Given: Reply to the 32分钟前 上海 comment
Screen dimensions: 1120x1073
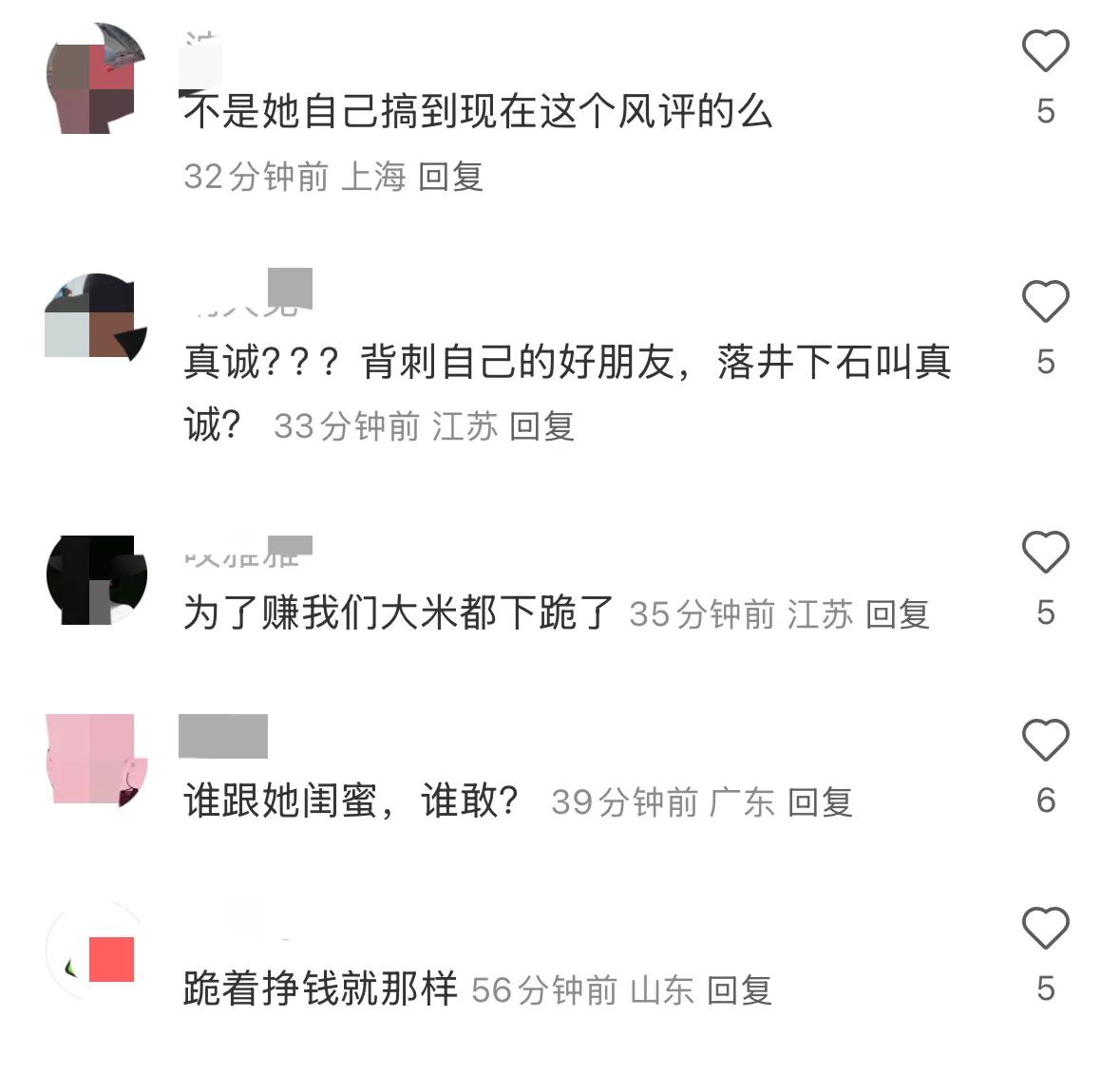Looking at the screenshot, I should [450, 177].
